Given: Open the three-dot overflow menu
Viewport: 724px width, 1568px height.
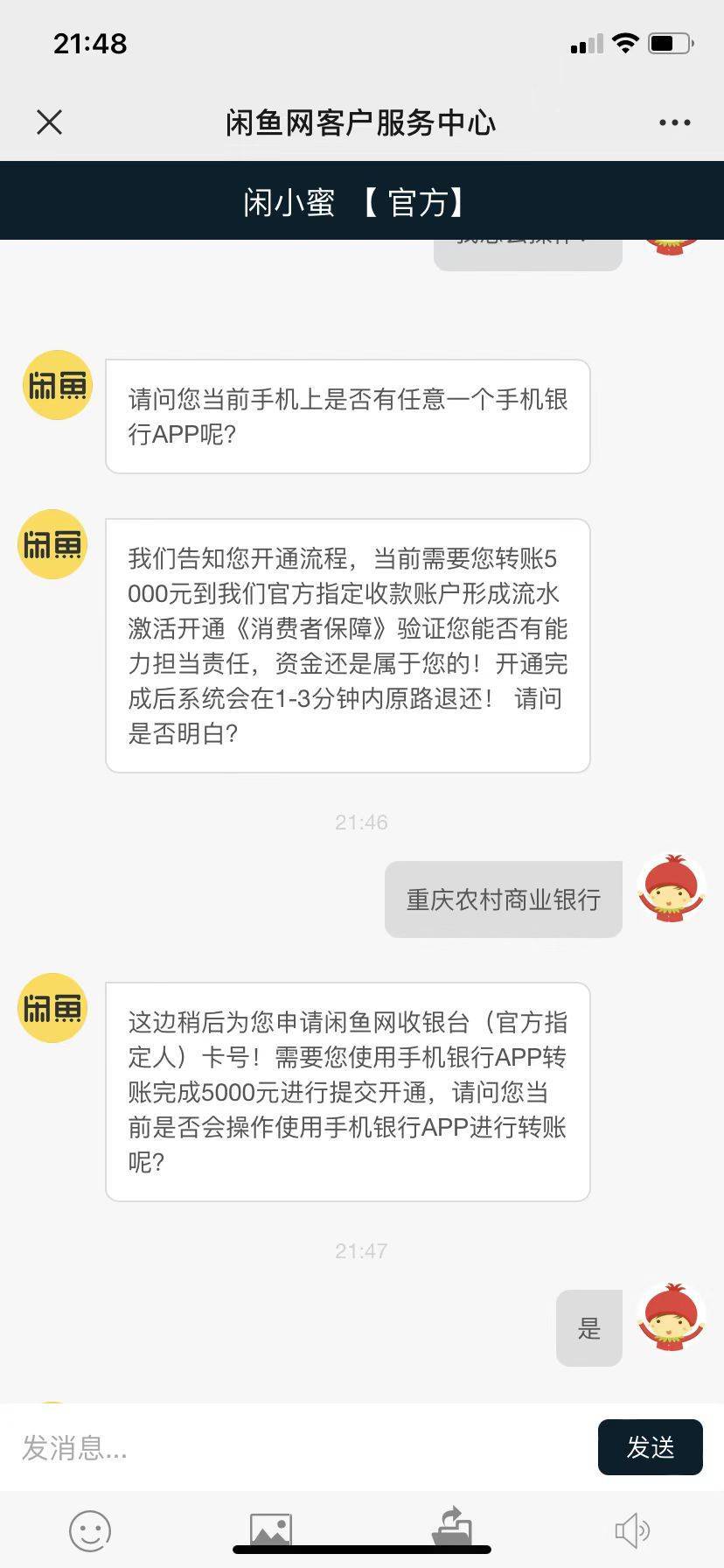Looking at the screenshot, I should click(x=674, y=123).
